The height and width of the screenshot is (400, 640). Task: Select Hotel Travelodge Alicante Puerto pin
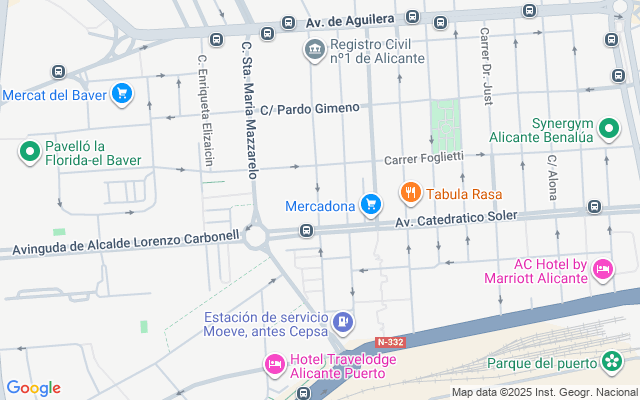(273, 365)
